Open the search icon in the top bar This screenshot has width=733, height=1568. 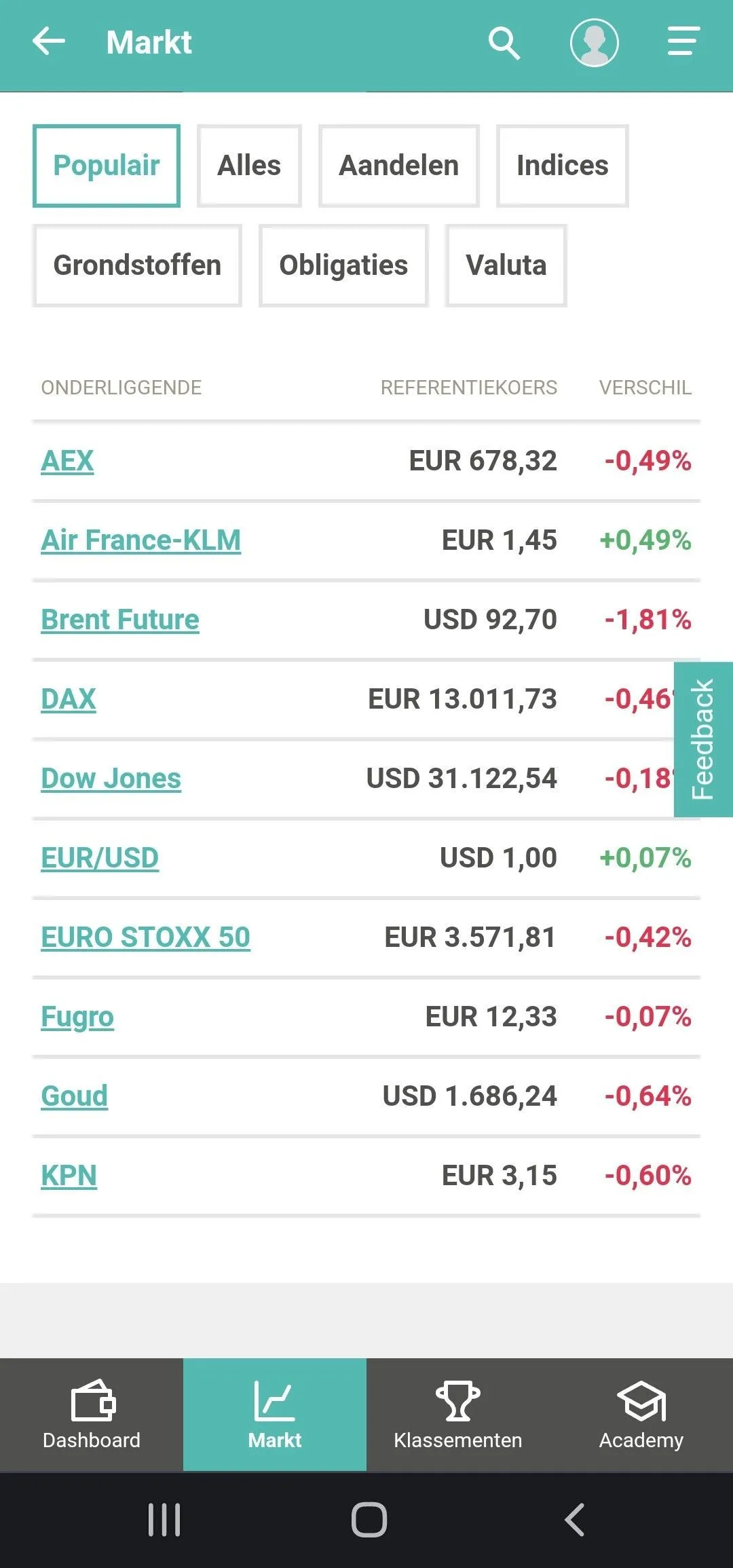(x=504, y=43)
